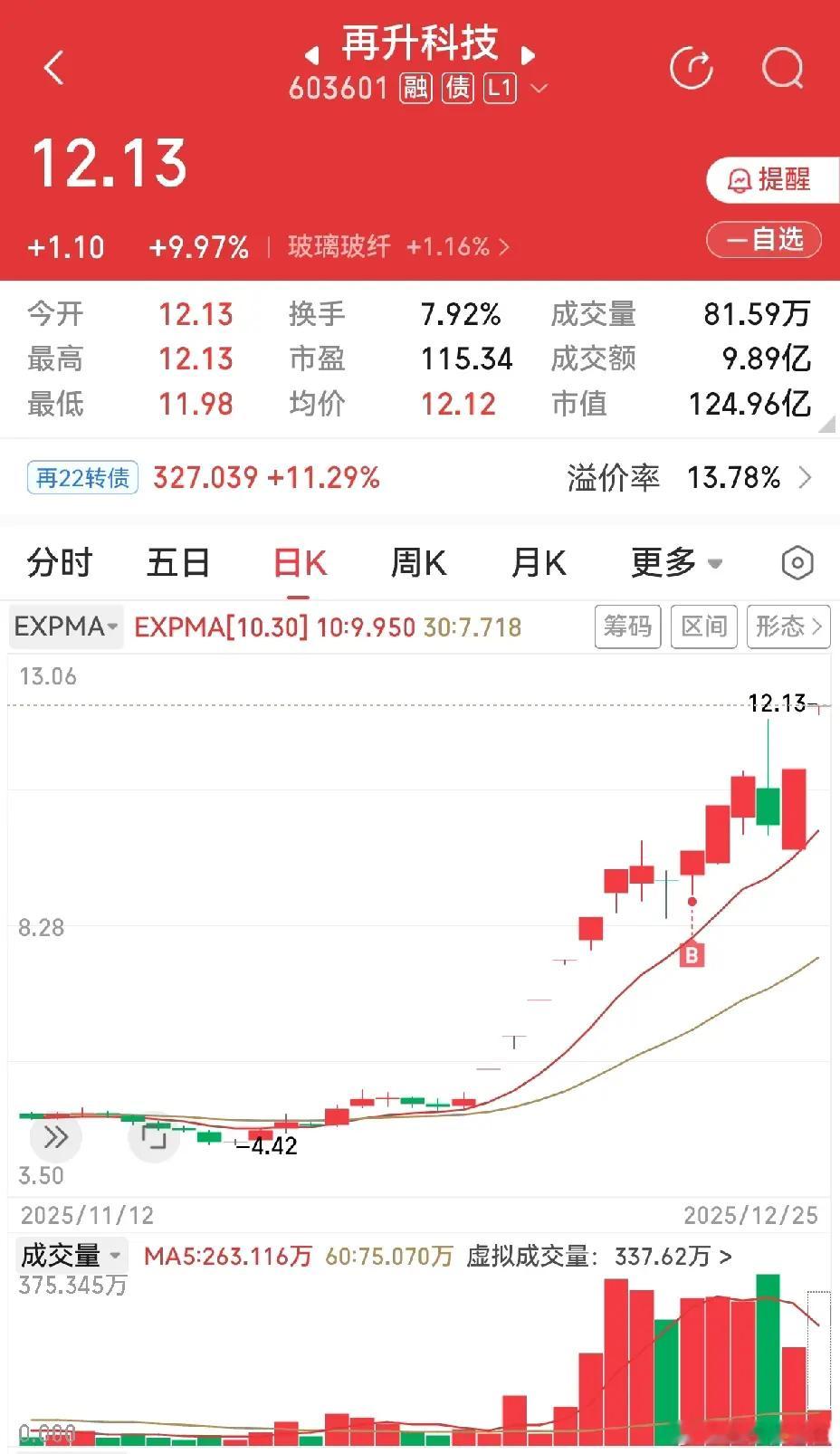Open the L1 quote level dropdown
840x1454 pixels.
[501, 89]
